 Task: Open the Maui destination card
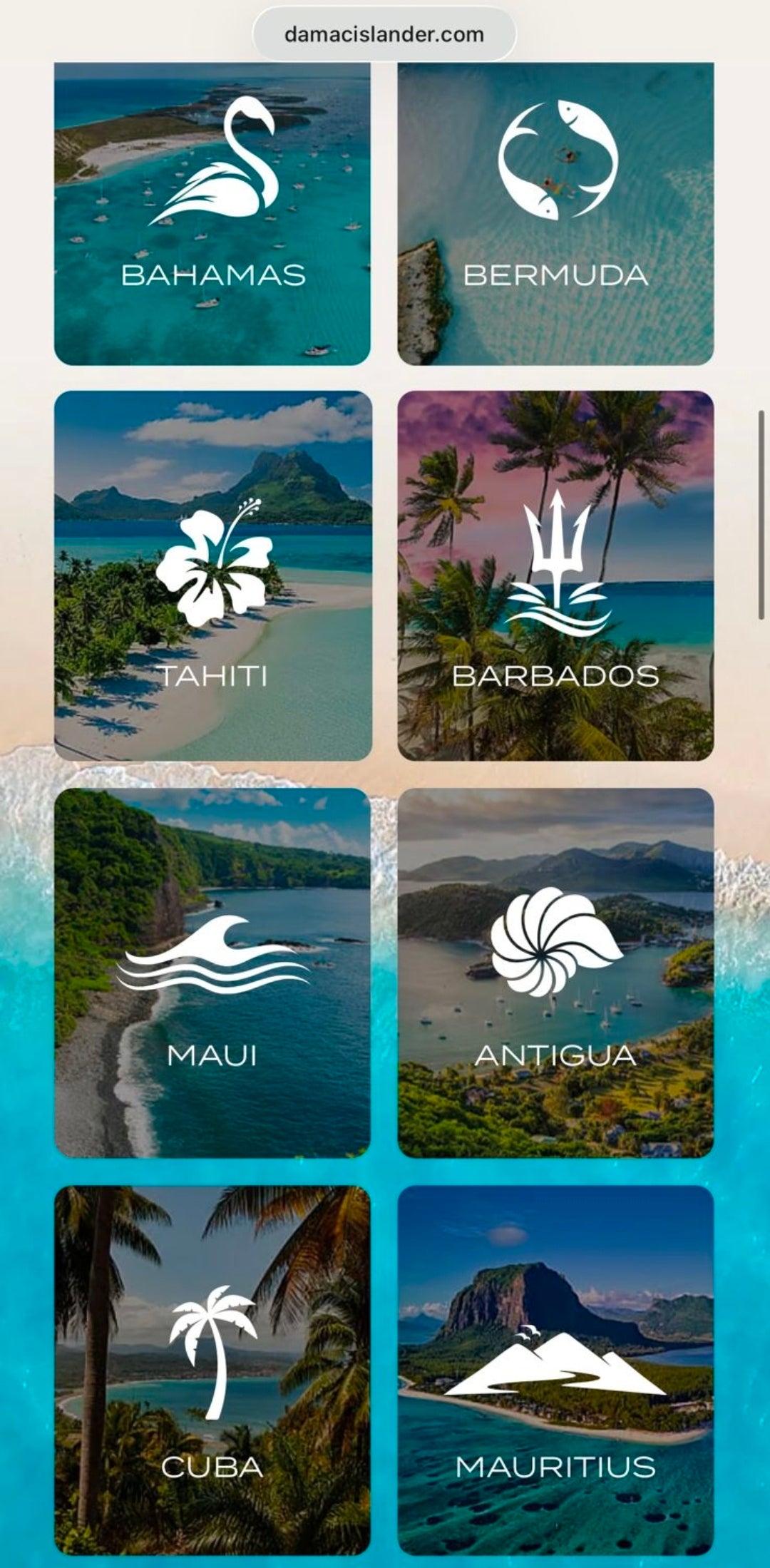click(x=212, y=973)
